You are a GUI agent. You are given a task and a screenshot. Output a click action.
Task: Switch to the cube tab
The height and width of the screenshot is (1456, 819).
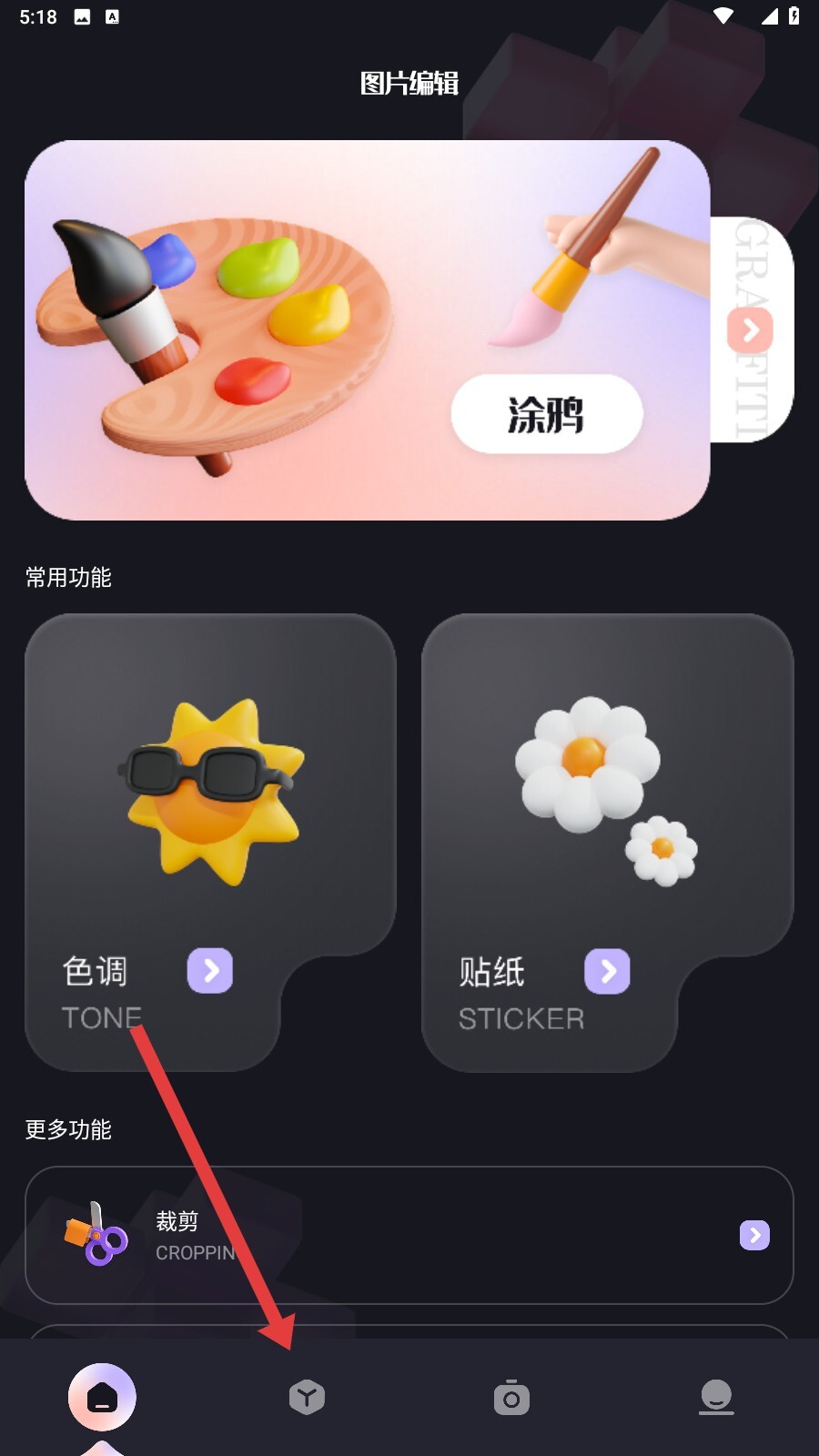(x=307, y=1397)
